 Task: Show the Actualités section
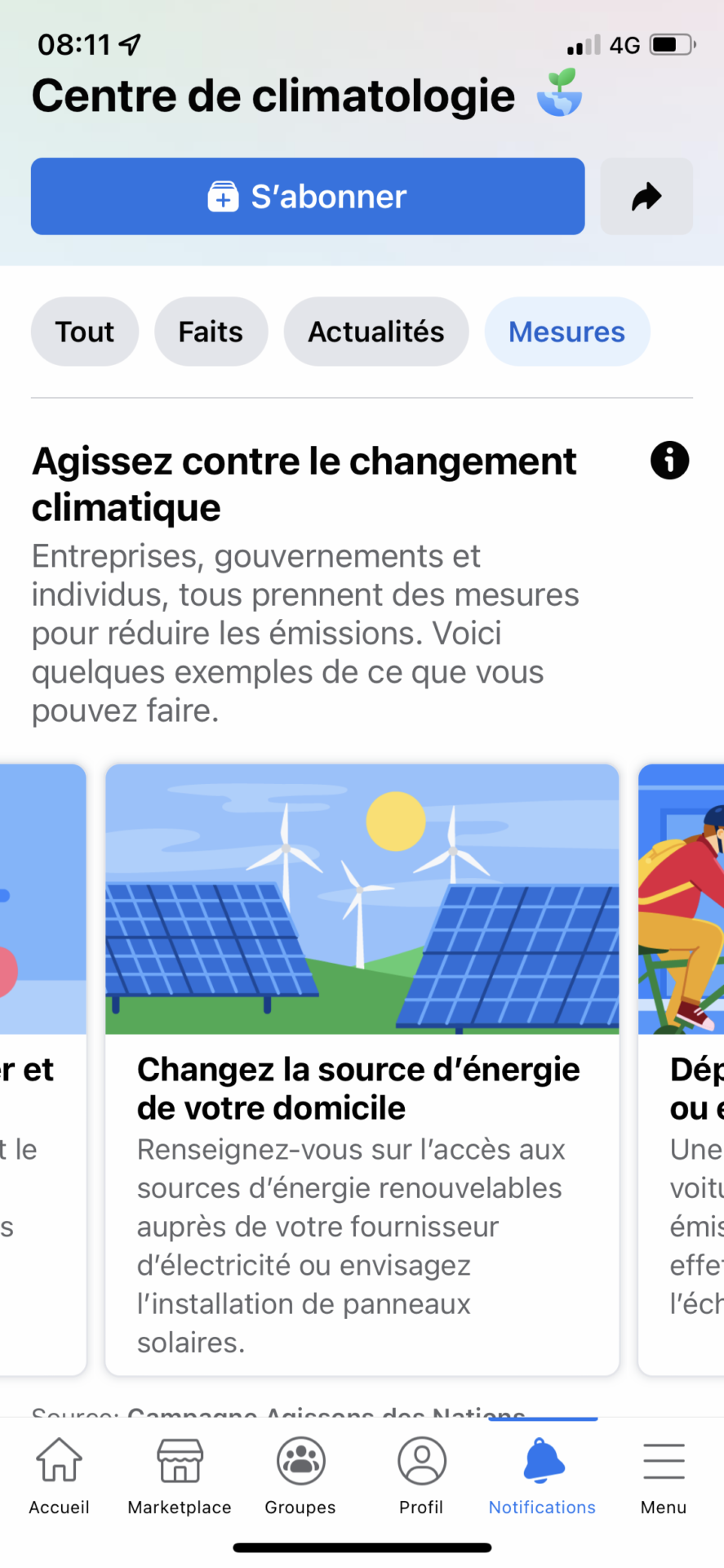[376, 332]
